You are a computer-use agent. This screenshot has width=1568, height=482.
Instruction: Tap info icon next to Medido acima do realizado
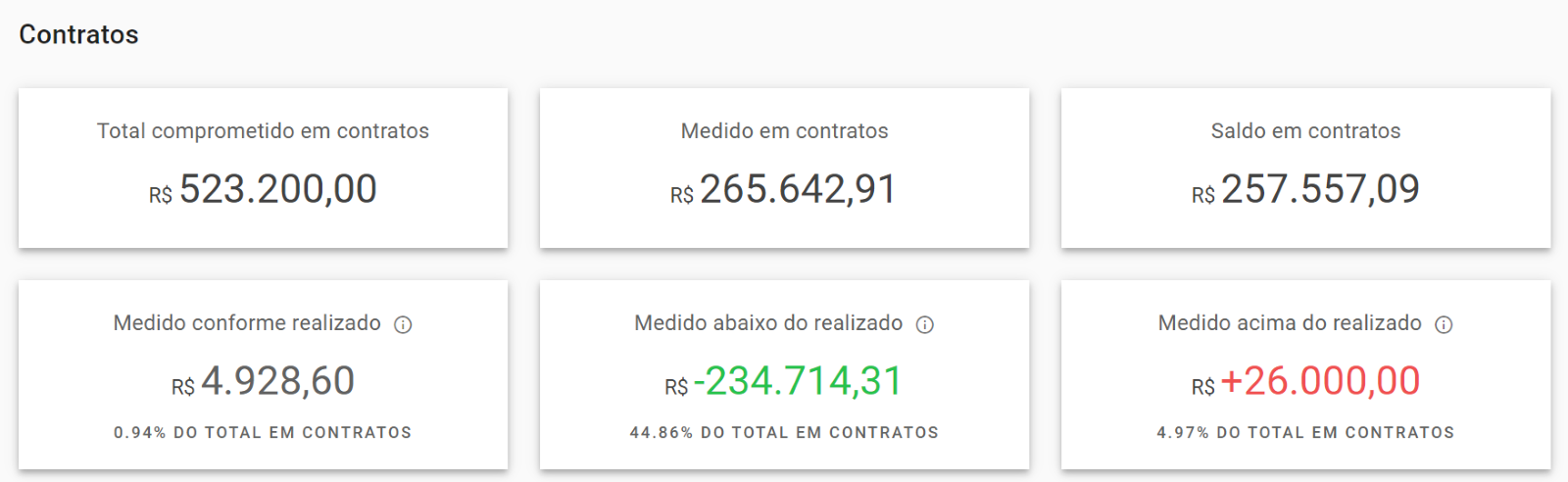pos(1444,325)
